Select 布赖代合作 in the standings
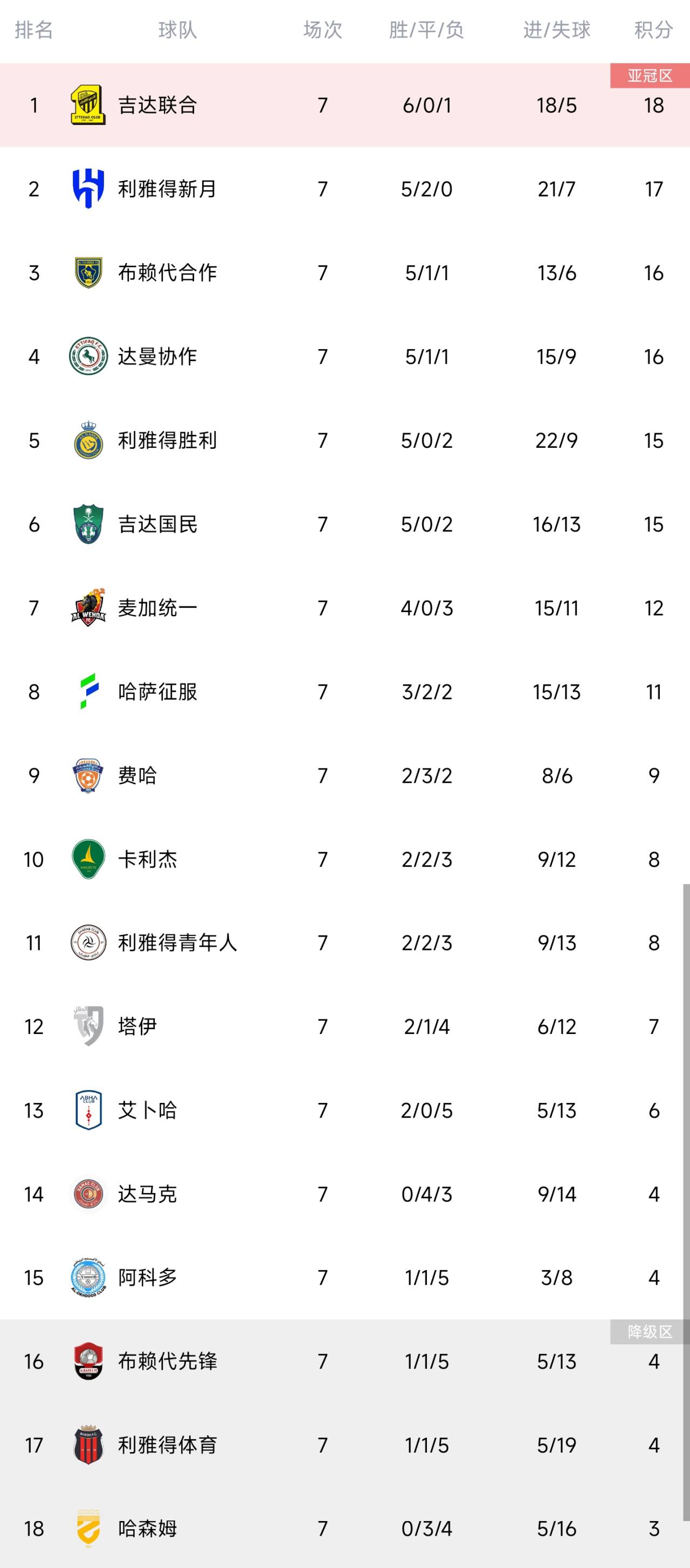The width and height of the screenshot is (690, 1568). [x=344, y=272]
